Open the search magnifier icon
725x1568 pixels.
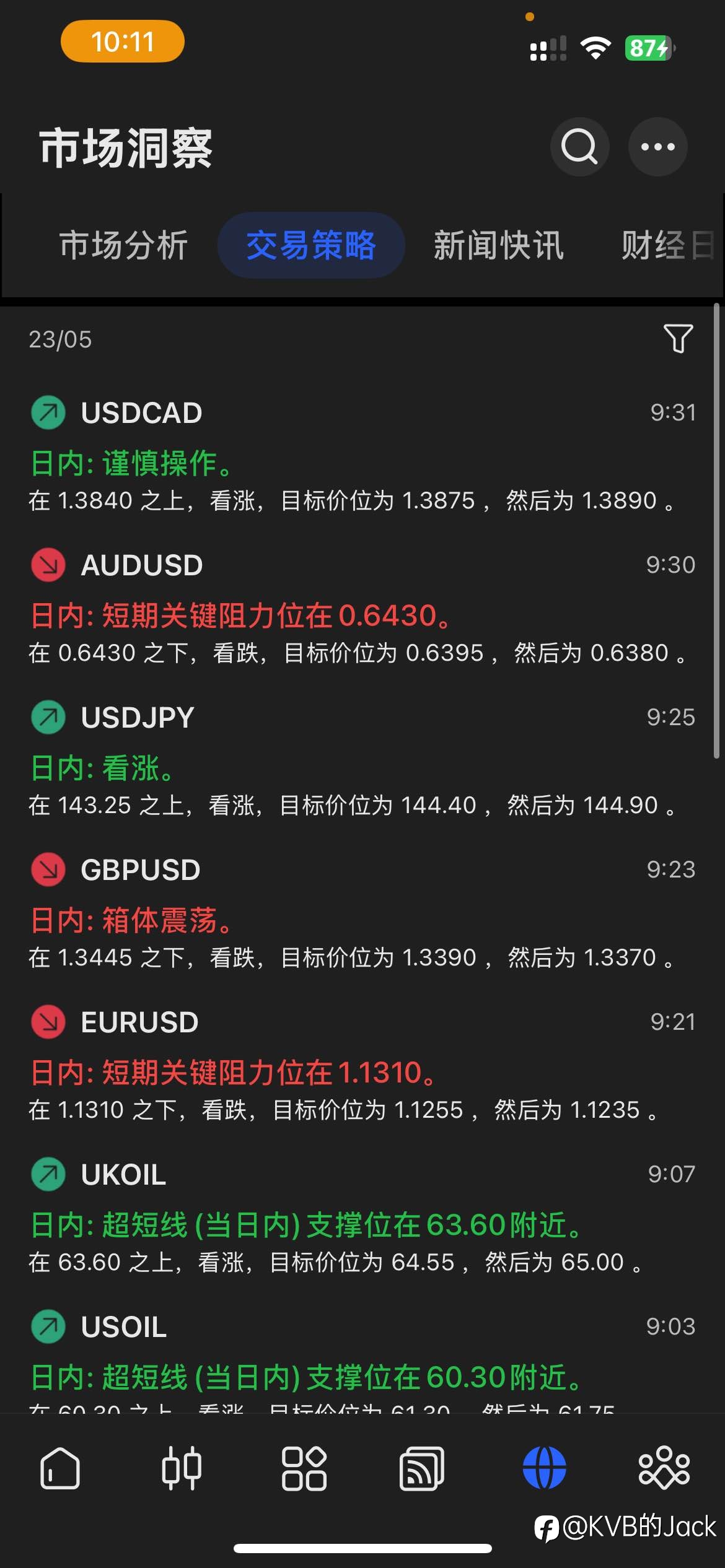(x=579, y=147)
